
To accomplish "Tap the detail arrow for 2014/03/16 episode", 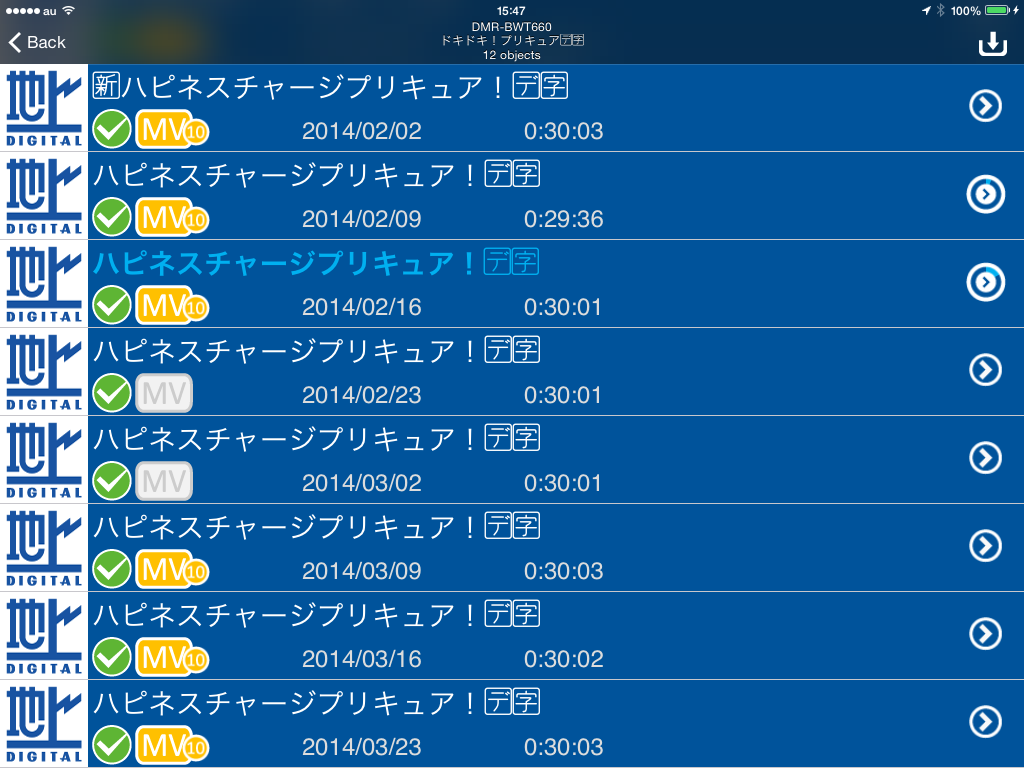I will coord(986,634).
